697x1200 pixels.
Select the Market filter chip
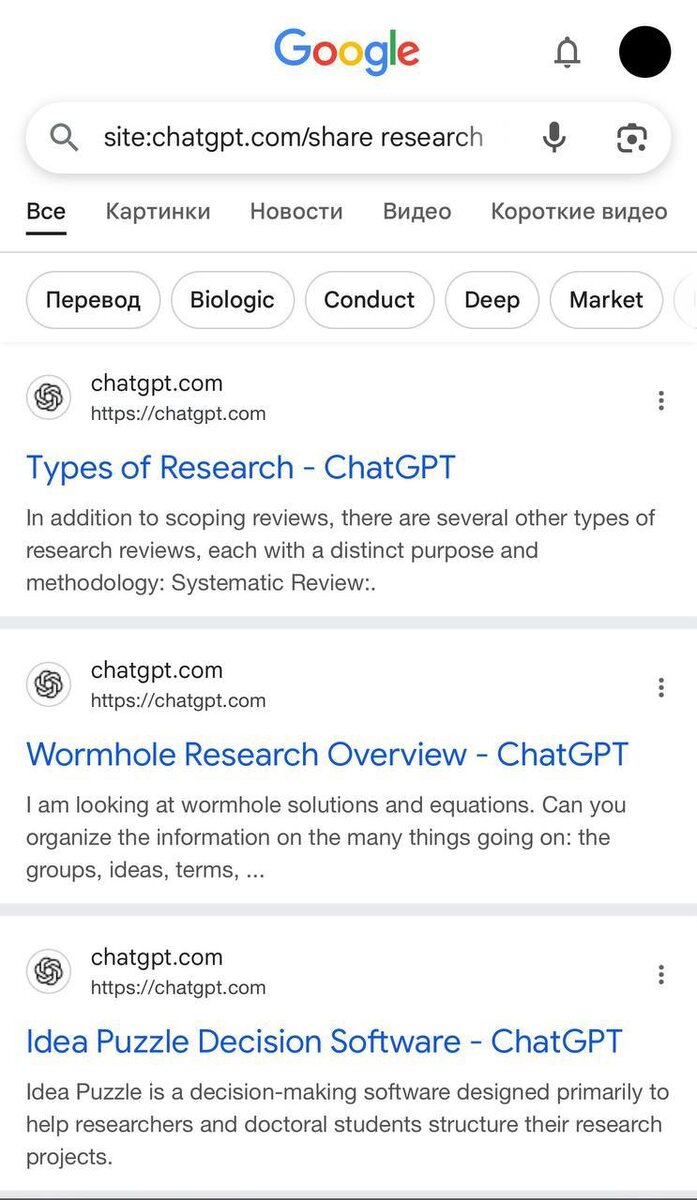tap(606, 300)
